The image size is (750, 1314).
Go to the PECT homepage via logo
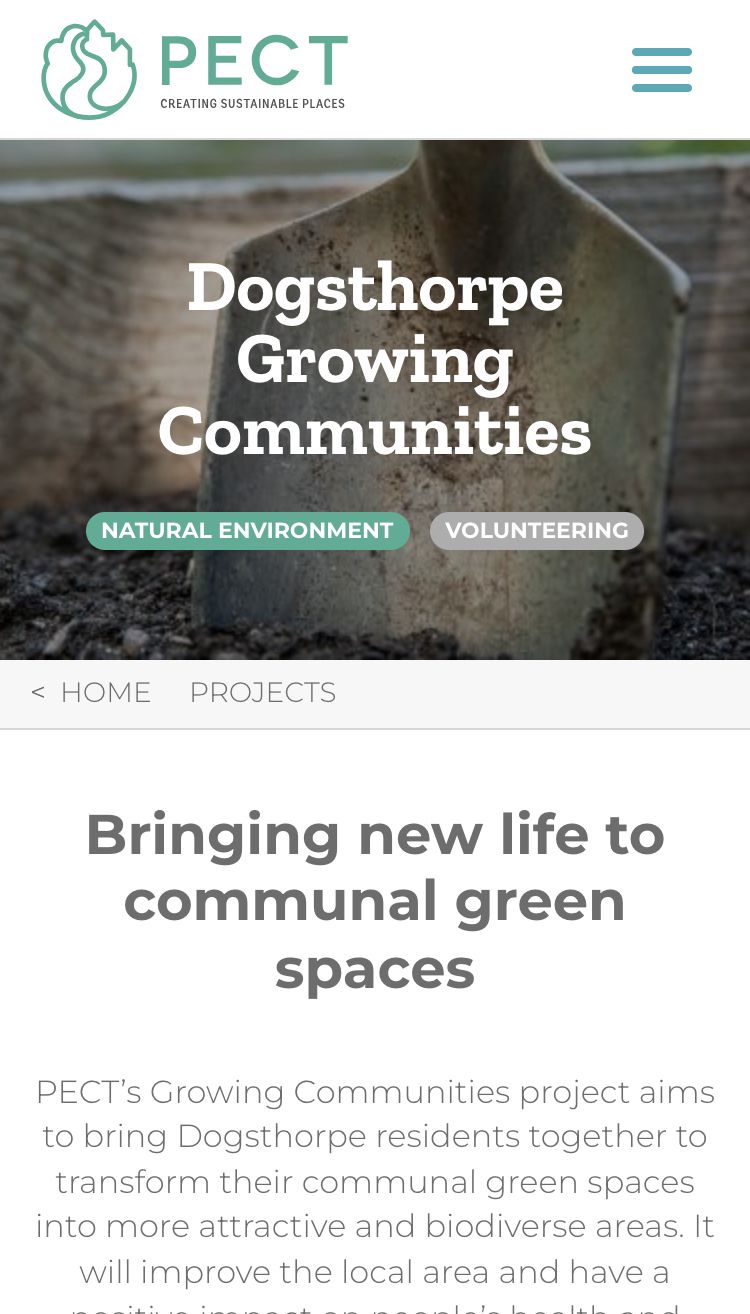[x=193, y=70]
